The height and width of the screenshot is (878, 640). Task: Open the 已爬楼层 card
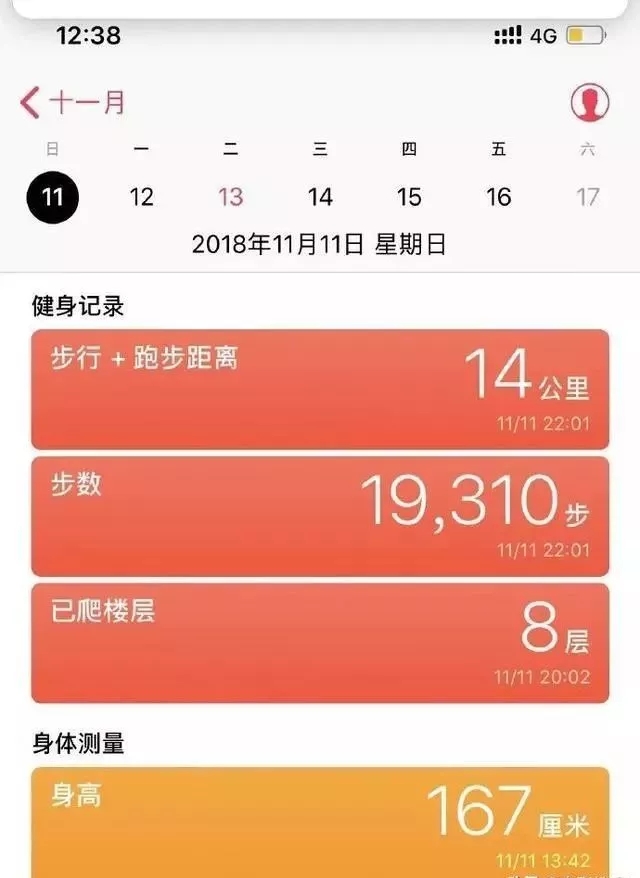click(x=320, y=642)
